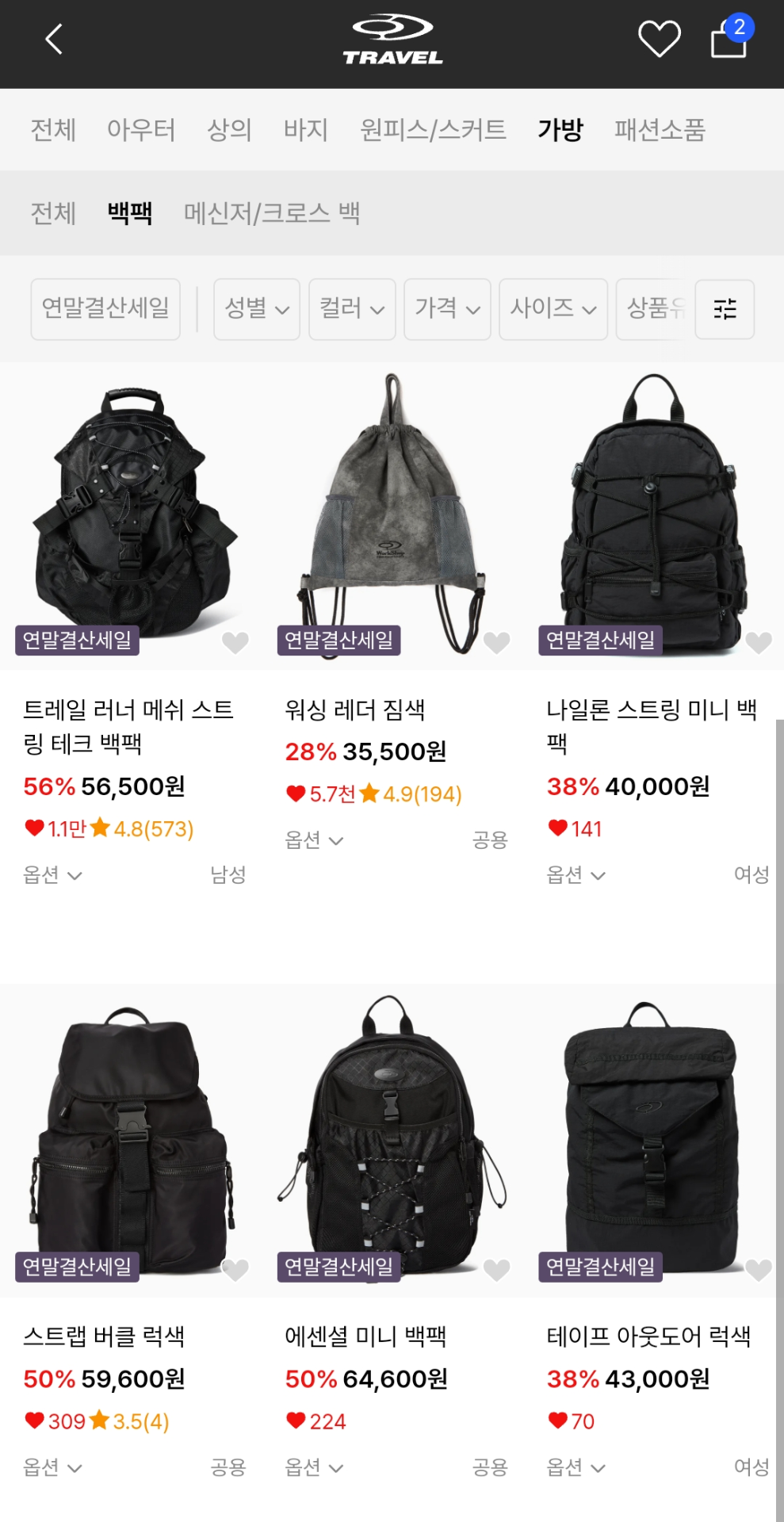The height and width of the screenshot is (1522, 784).
Task: Expand the 컬러 filter dropdown
Action: [x=351, y=308]
